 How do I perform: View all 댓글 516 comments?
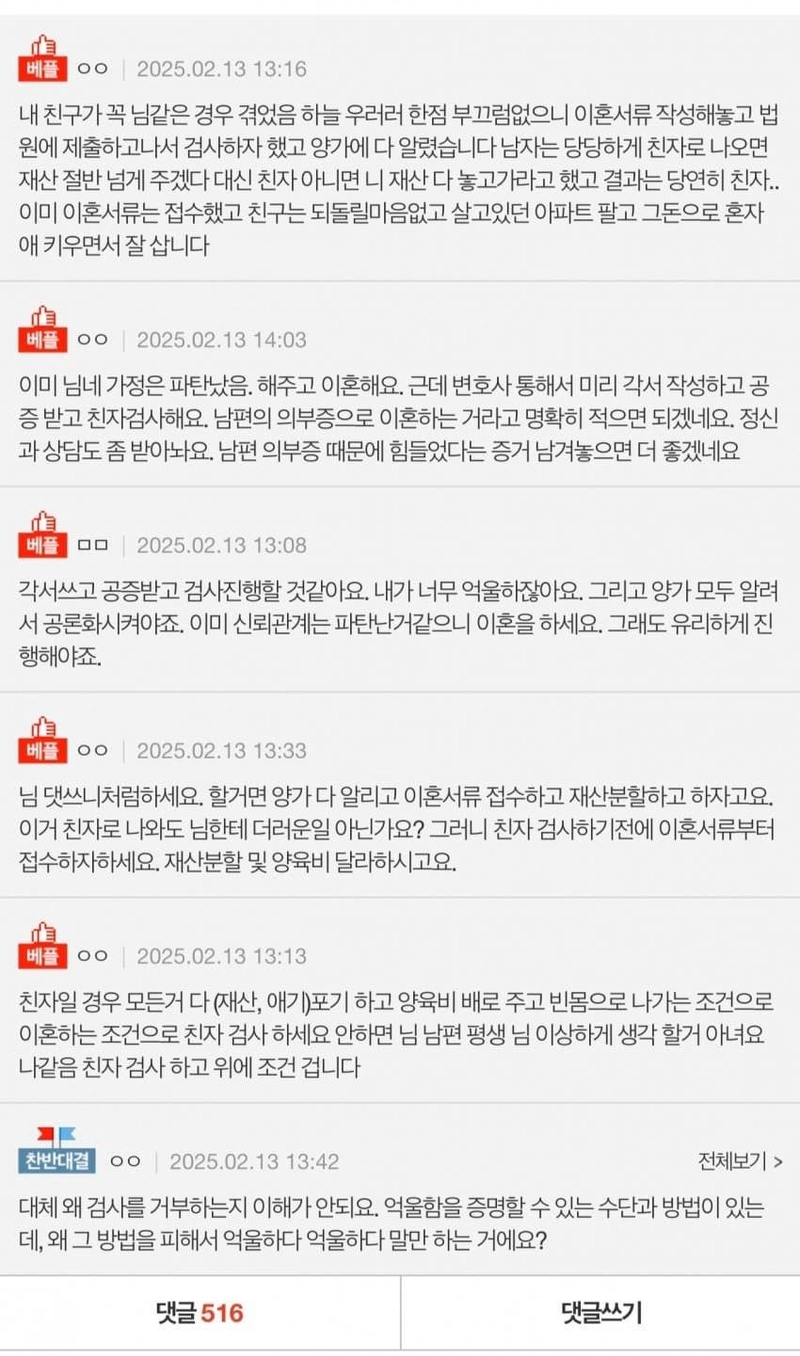pos(200,1312)
